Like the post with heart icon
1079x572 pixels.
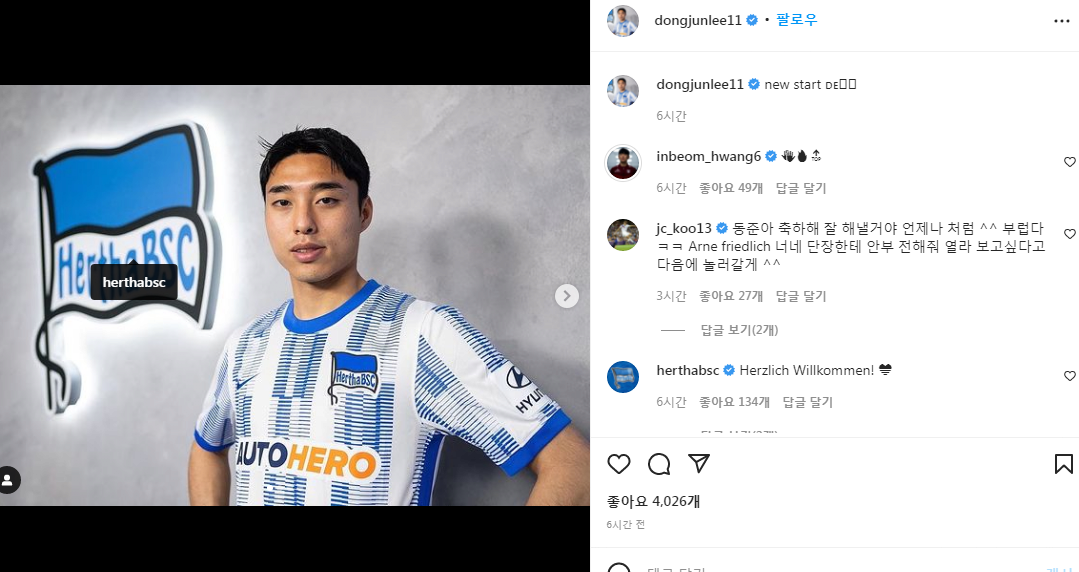pos(619,464)
